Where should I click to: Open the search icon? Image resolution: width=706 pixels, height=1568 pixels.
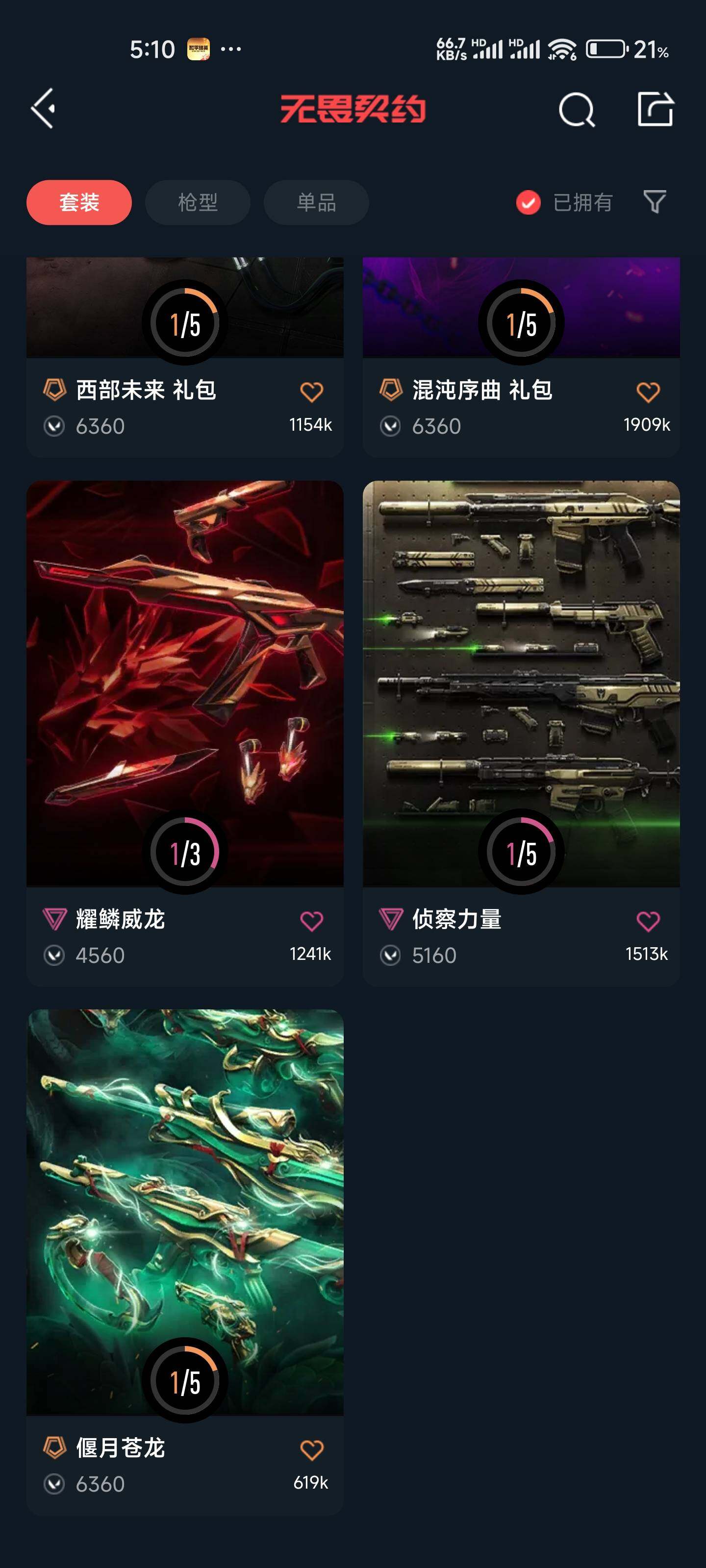click(576, 110)
